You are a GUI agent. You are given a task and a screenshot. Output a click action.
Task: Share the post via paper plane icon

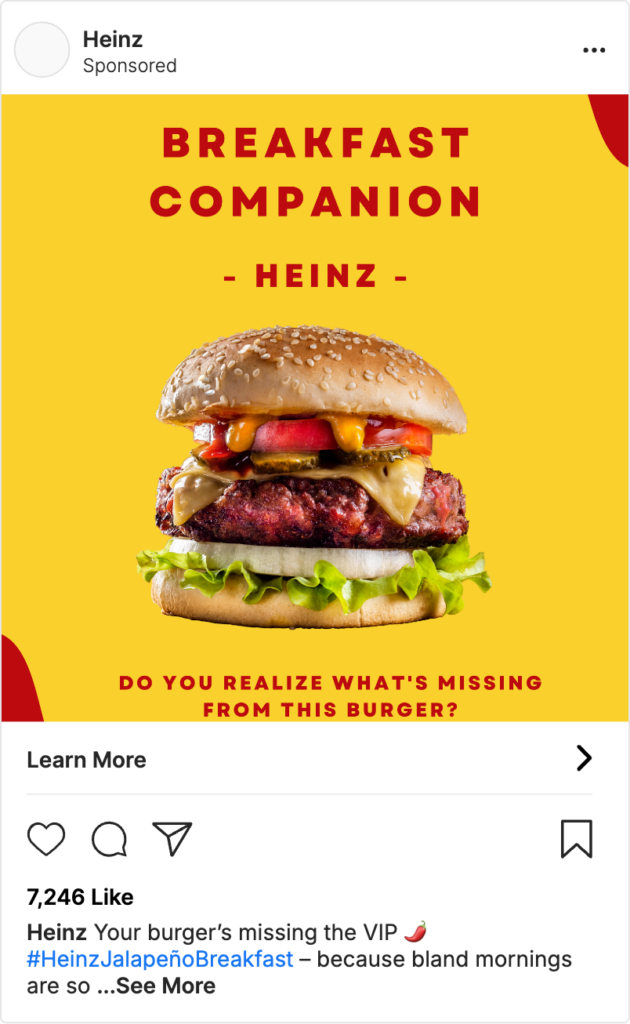click(172, 839)
